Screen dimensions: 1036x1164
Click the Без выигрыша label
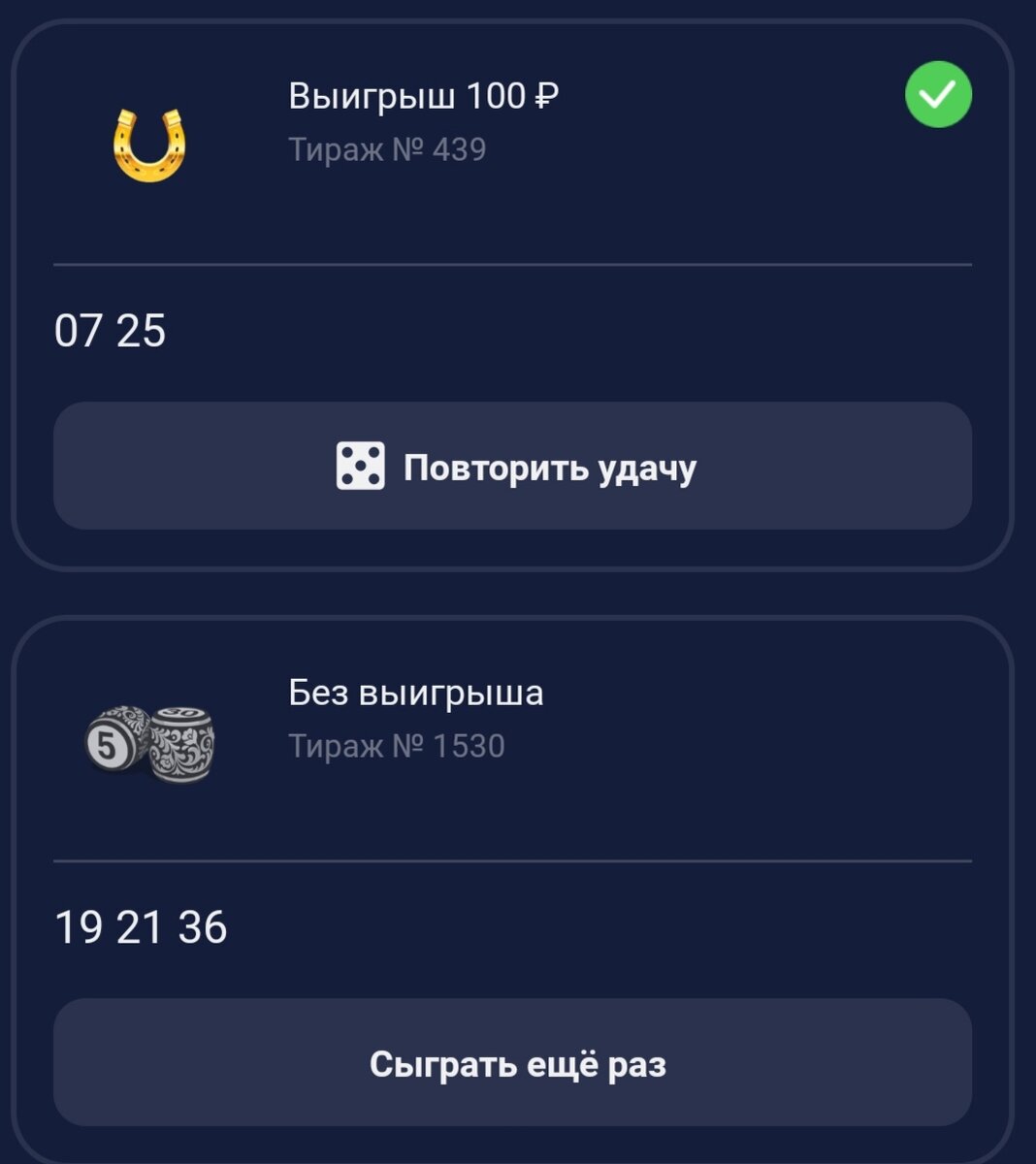point(416,693)
